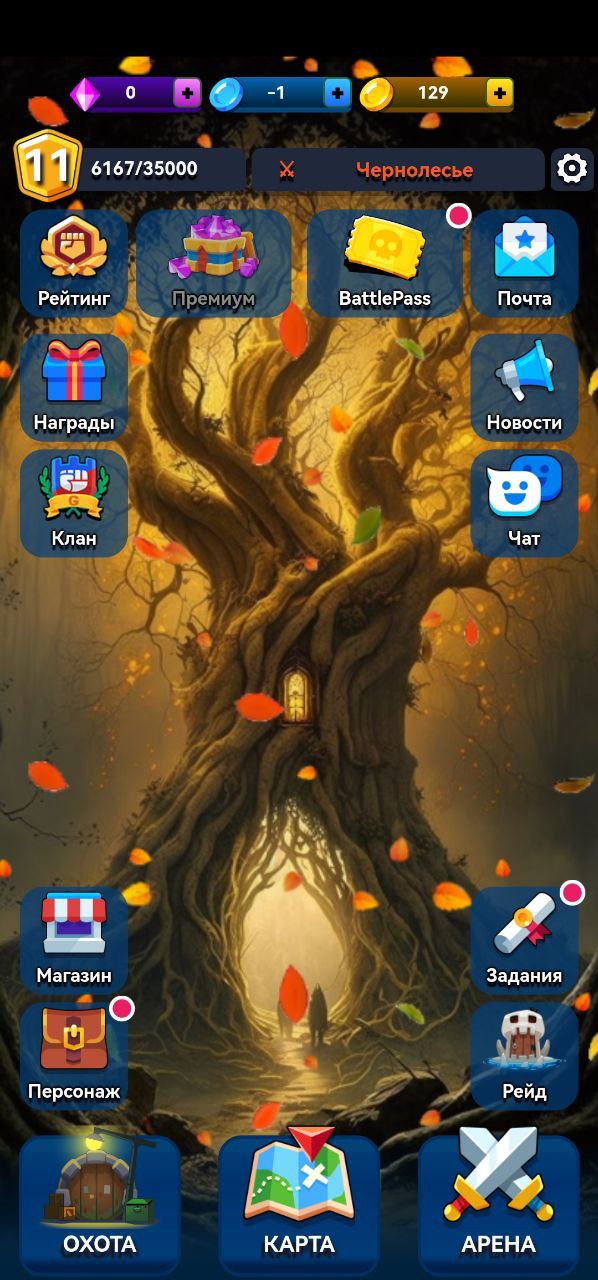This screenshot has height=1280, width=598.
Task: View the Задания quests
Action: coord(524,940)
